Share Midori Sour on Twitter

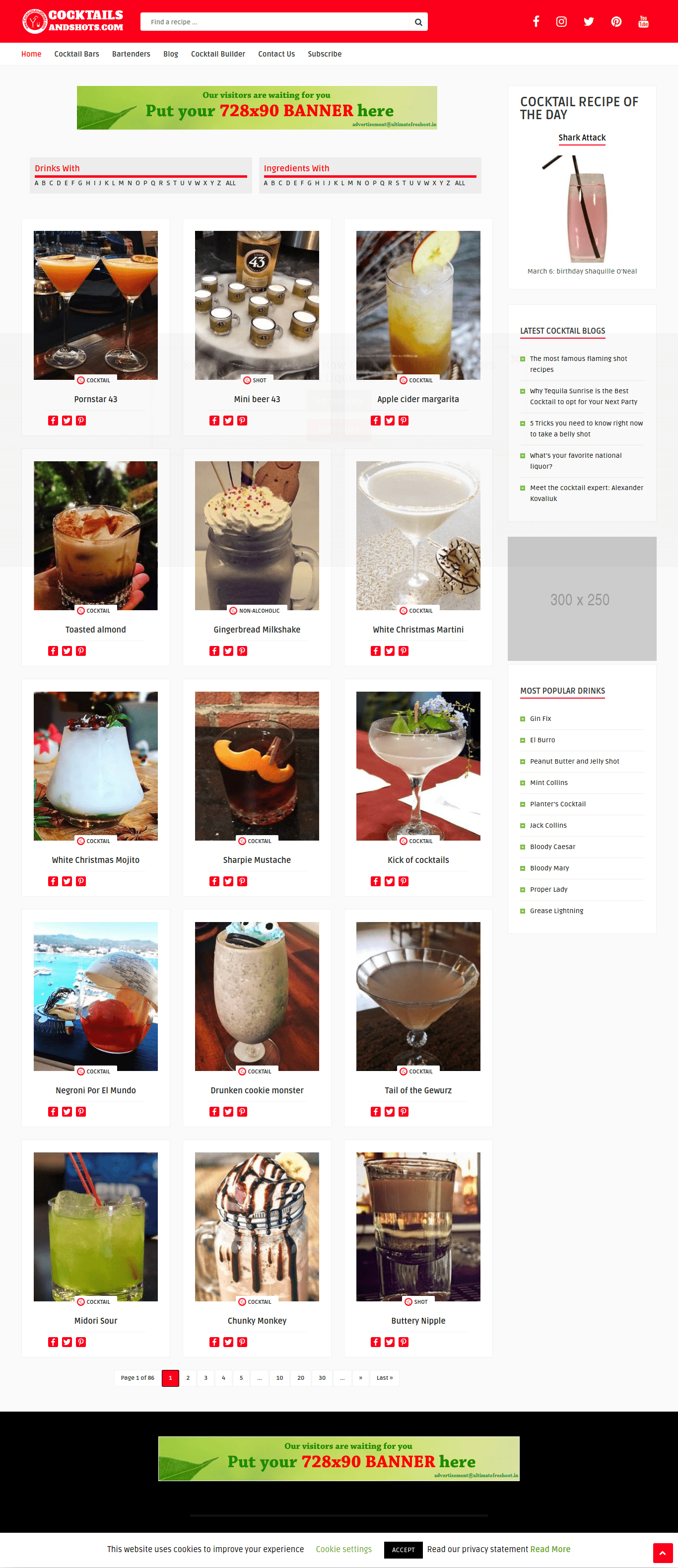click(67, 1342)
